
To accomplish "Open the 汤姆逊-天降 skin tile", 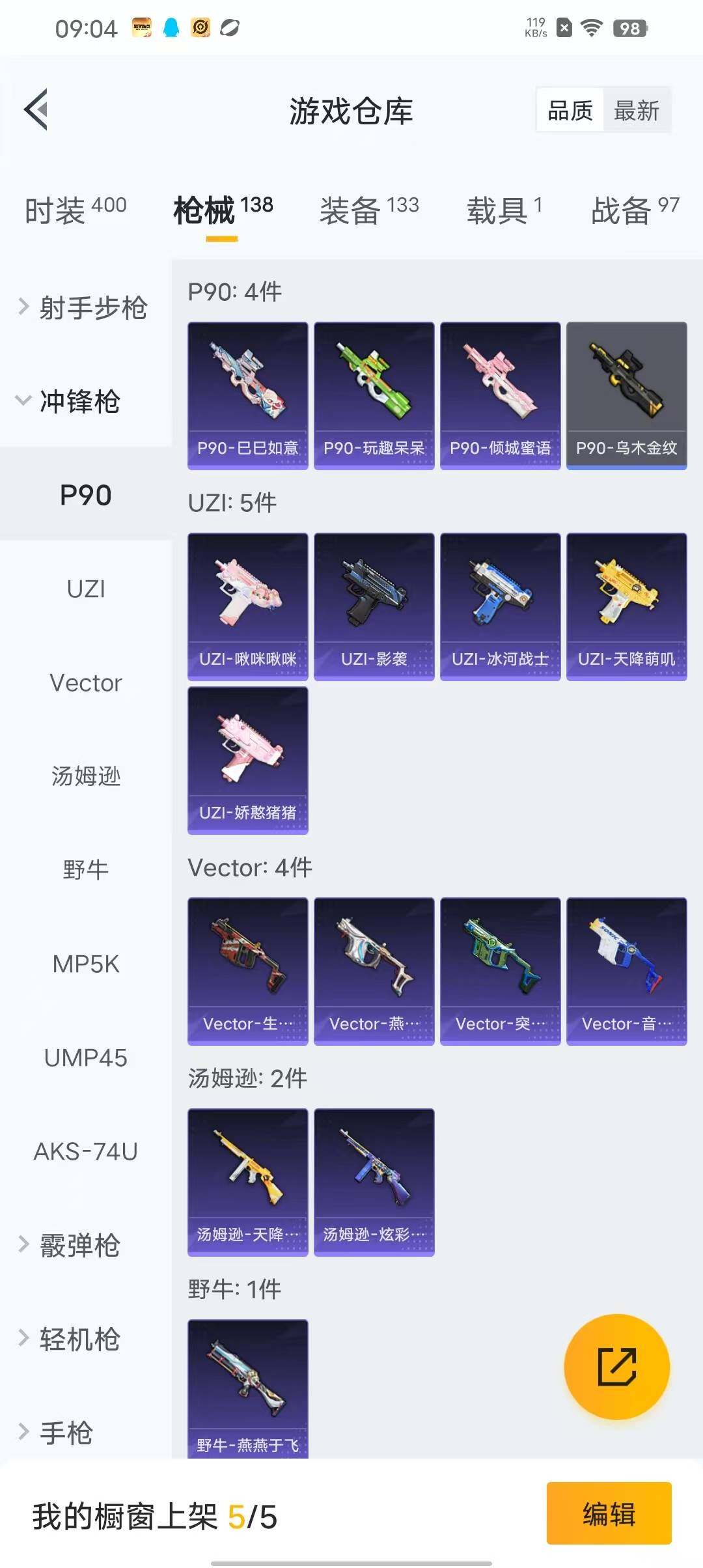I will pyautogui.click(x=247, y=1182).
